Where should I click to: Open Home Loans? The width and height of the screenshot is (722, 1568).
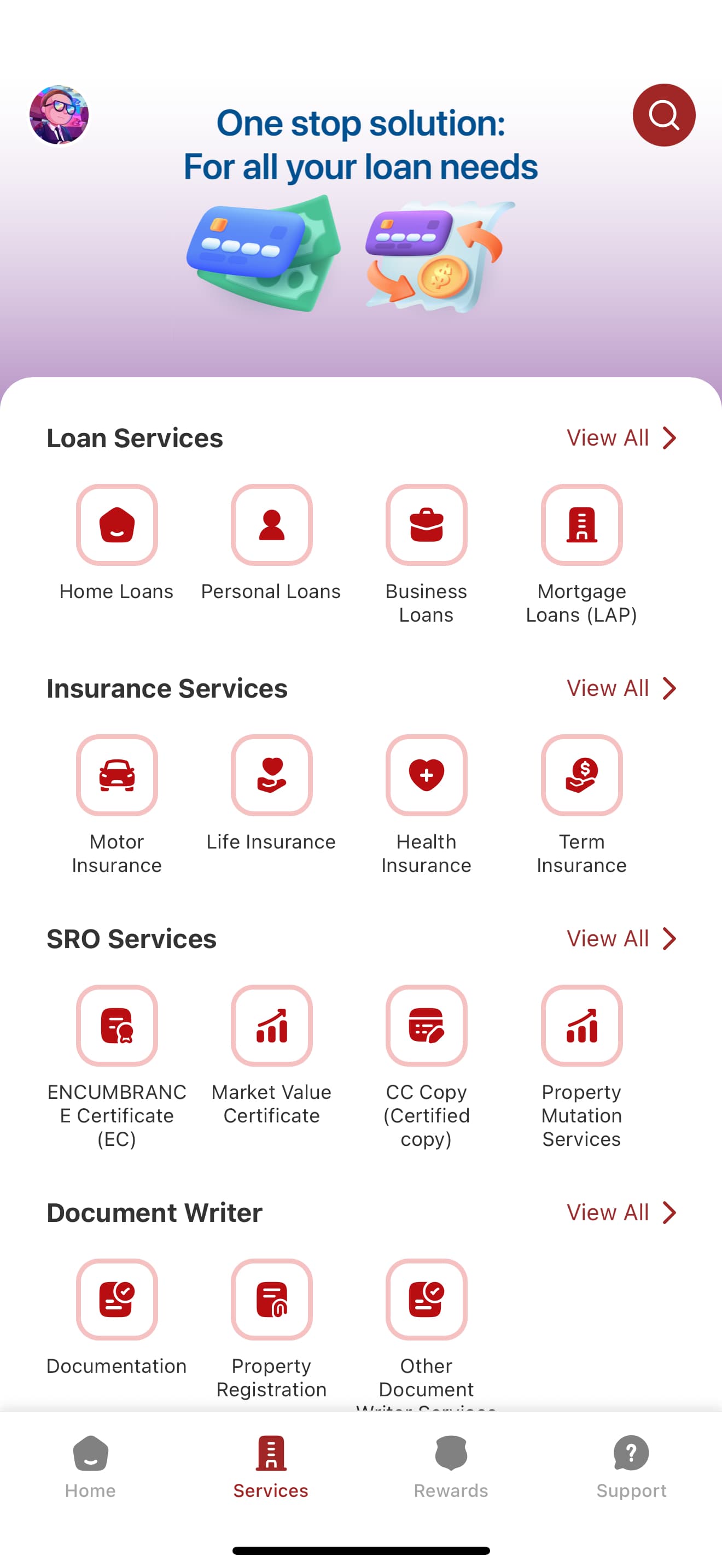[x=117, y=525]
